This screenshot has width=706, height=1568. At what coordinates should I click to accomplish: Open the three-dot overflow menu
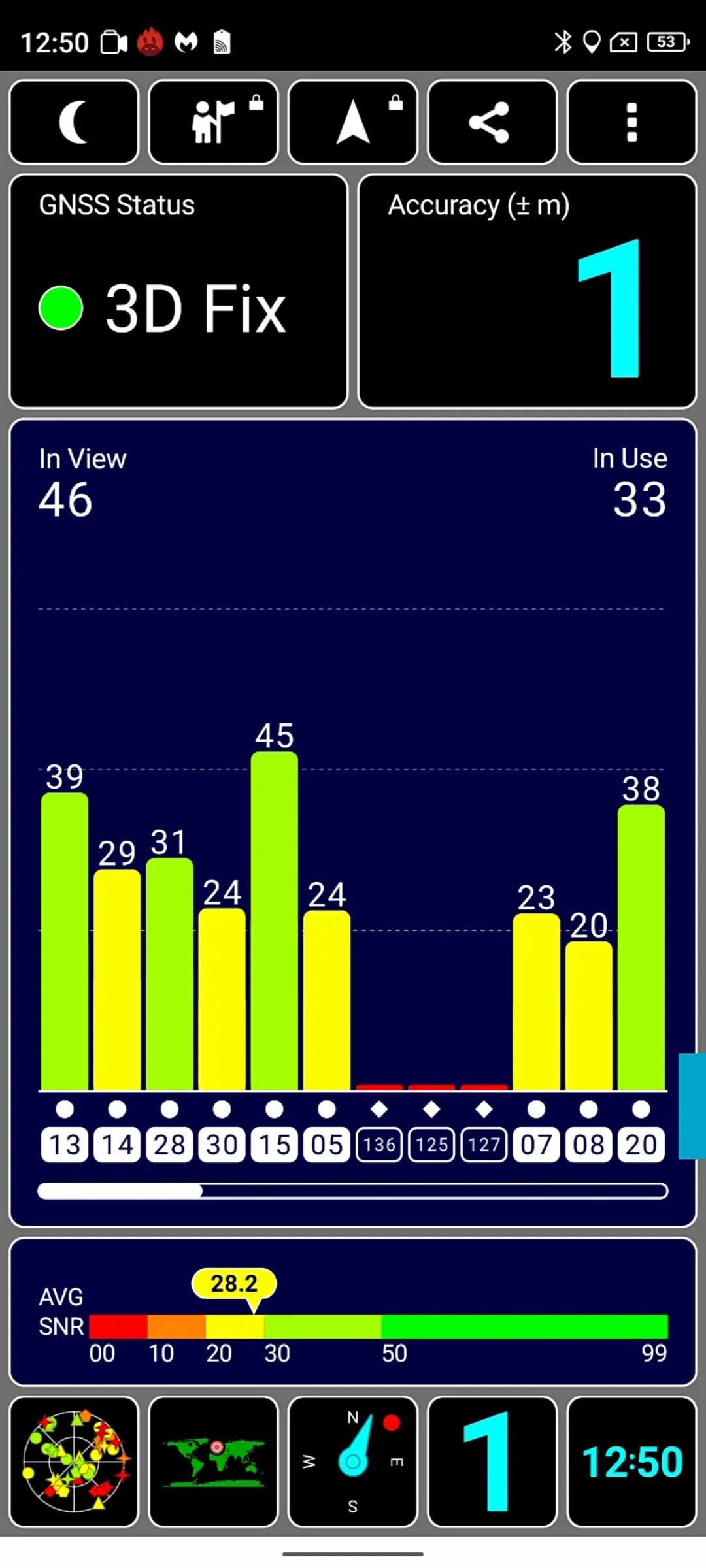click(x=632, y=122)
